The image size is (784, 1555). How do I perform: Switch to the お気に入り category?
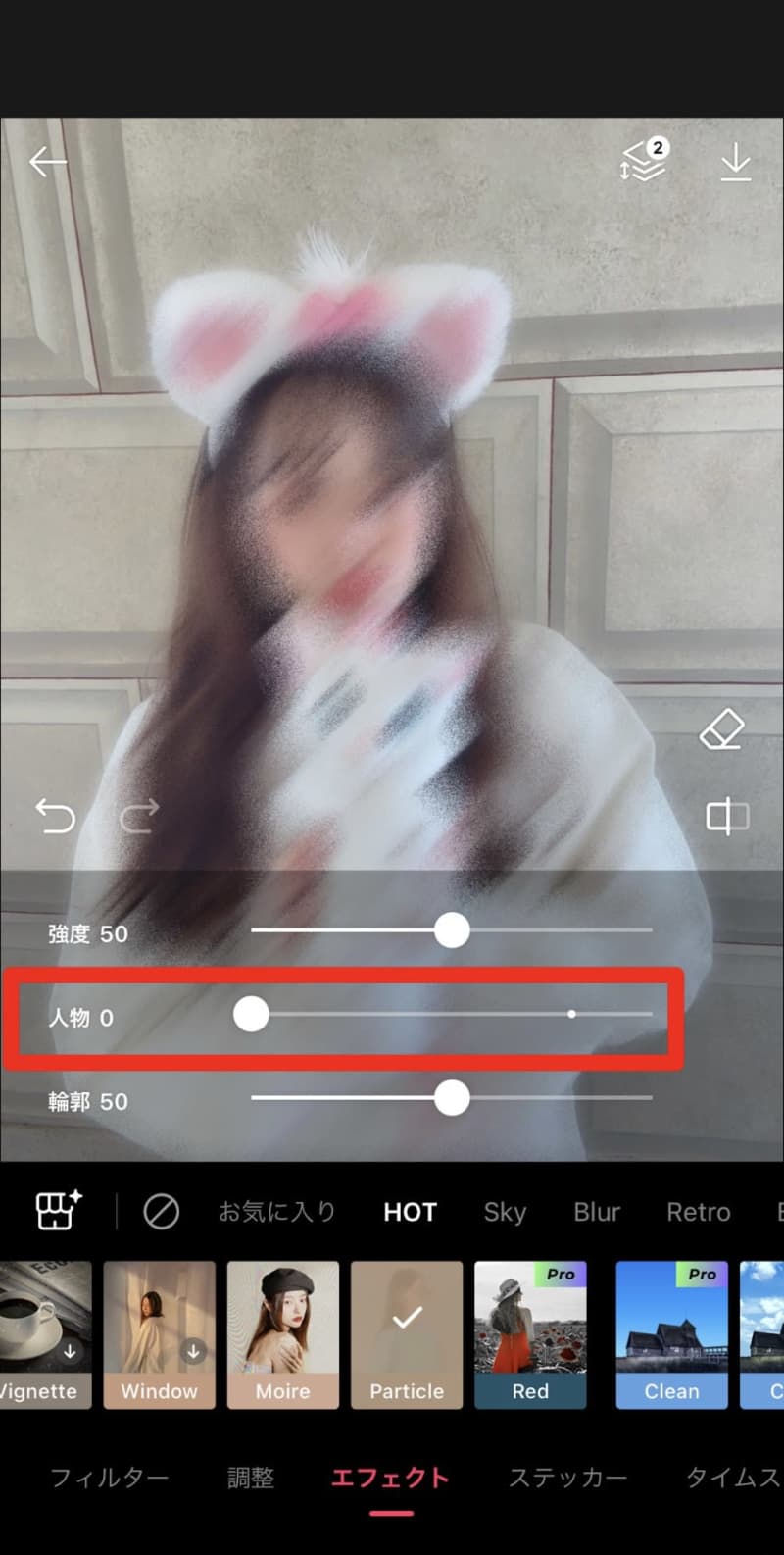click(x=276, y=1212)
